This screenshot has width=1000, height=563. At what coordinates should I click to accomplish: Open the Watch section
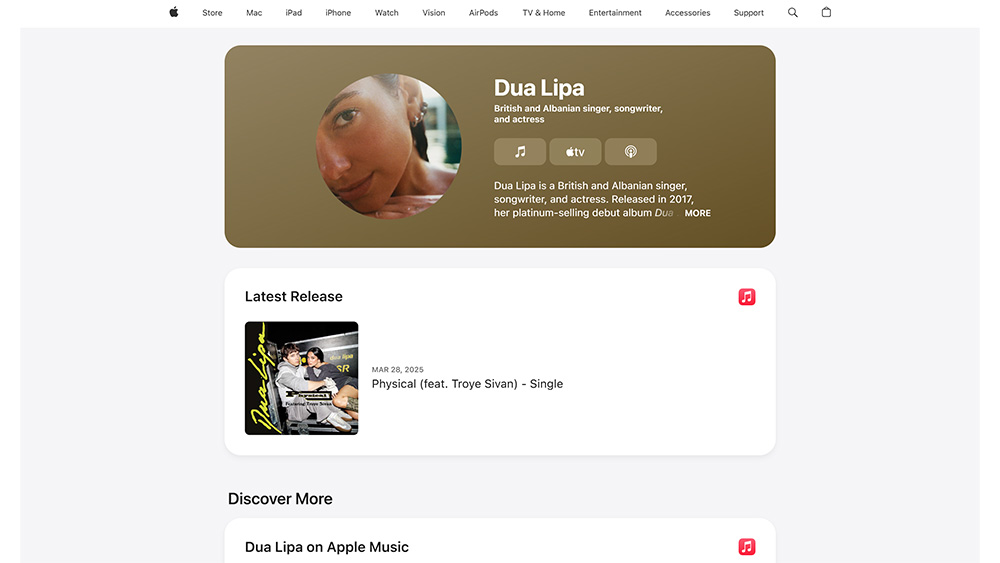(386, 13)
